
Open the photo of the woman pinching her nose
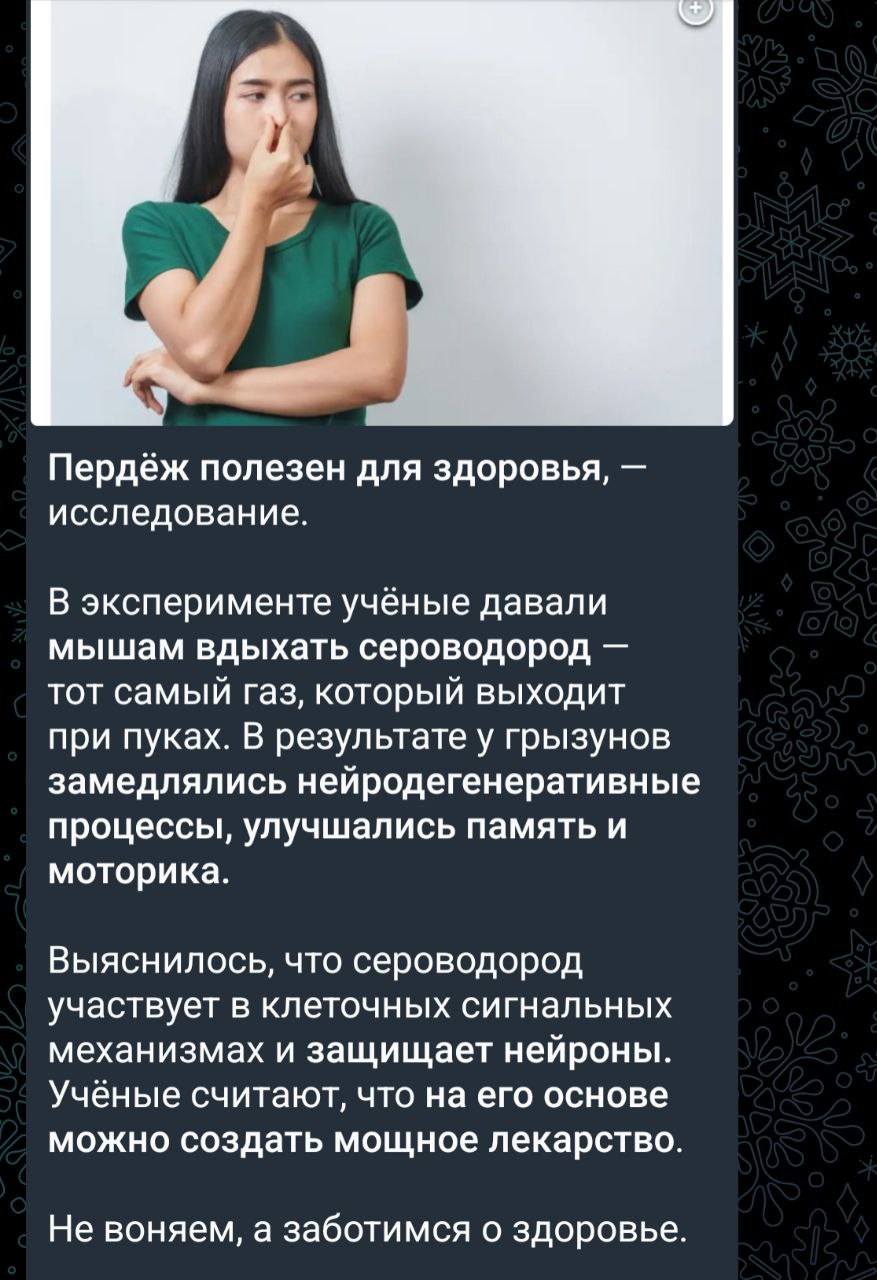(x=382, y=212)
